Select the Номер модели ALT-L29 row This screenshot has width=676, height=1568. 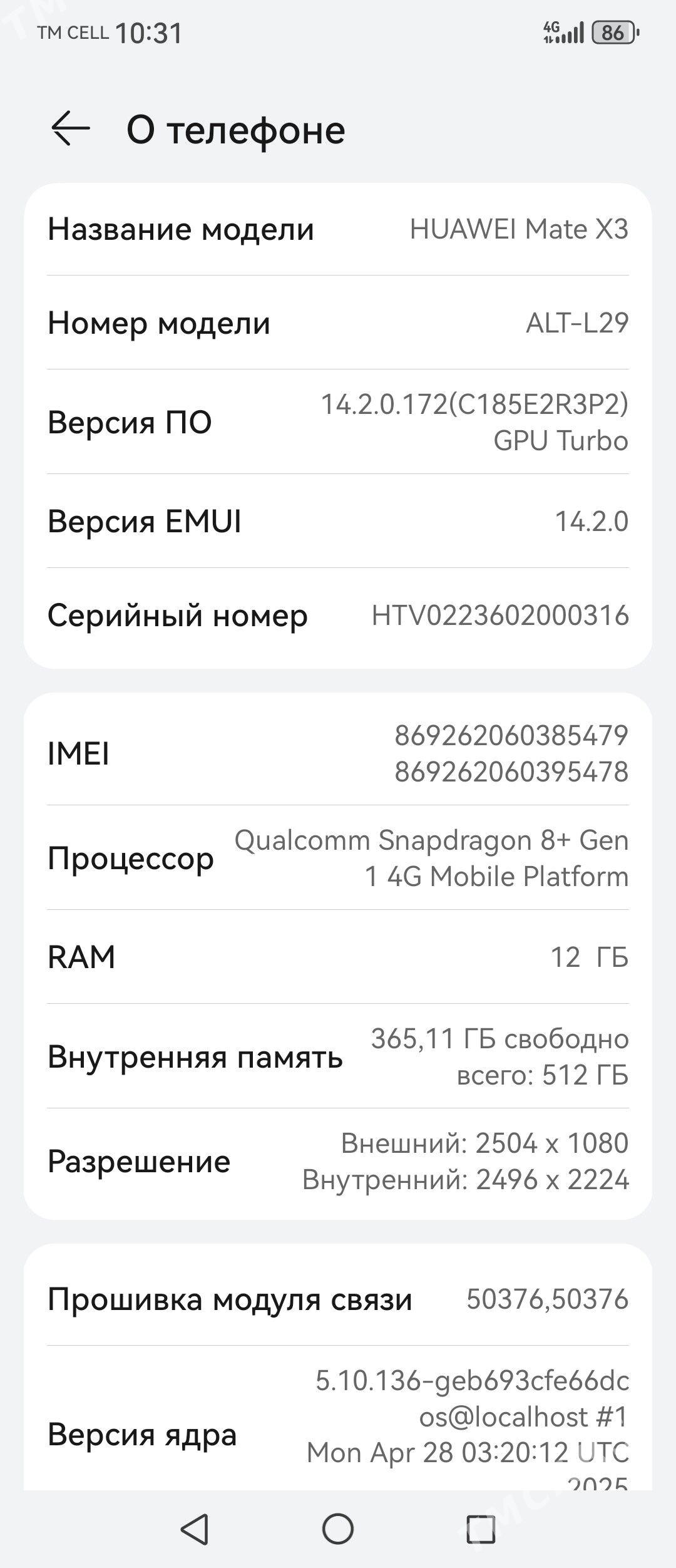pos(338,324)
